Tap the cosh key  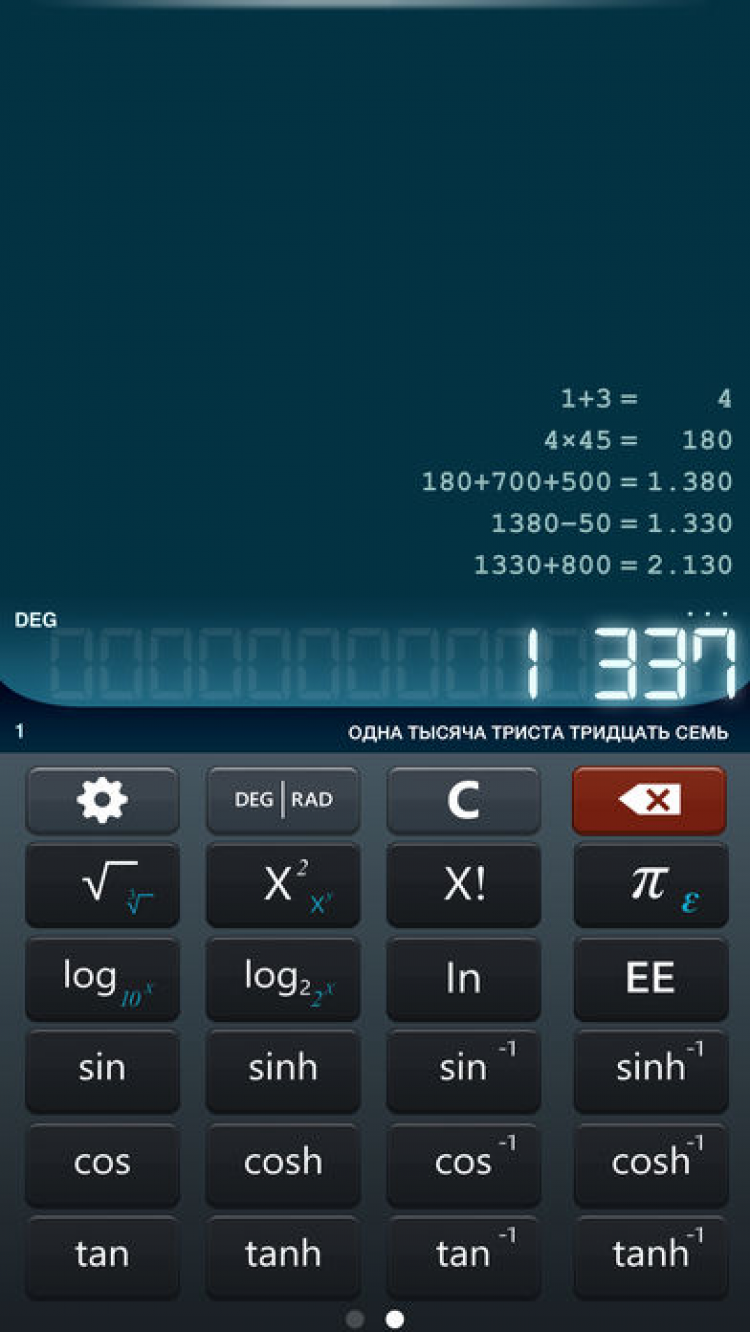tap(283, 1162)
